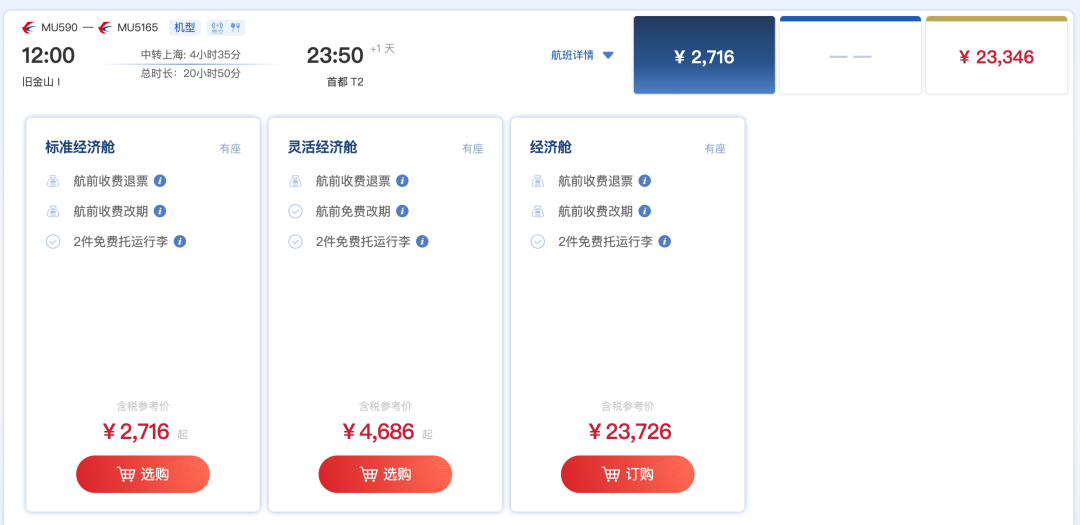Screen dimensions: 1080x525
Task: Show info for 航前免费改期 in 灵活经济舱
Action: pos(402,211)
